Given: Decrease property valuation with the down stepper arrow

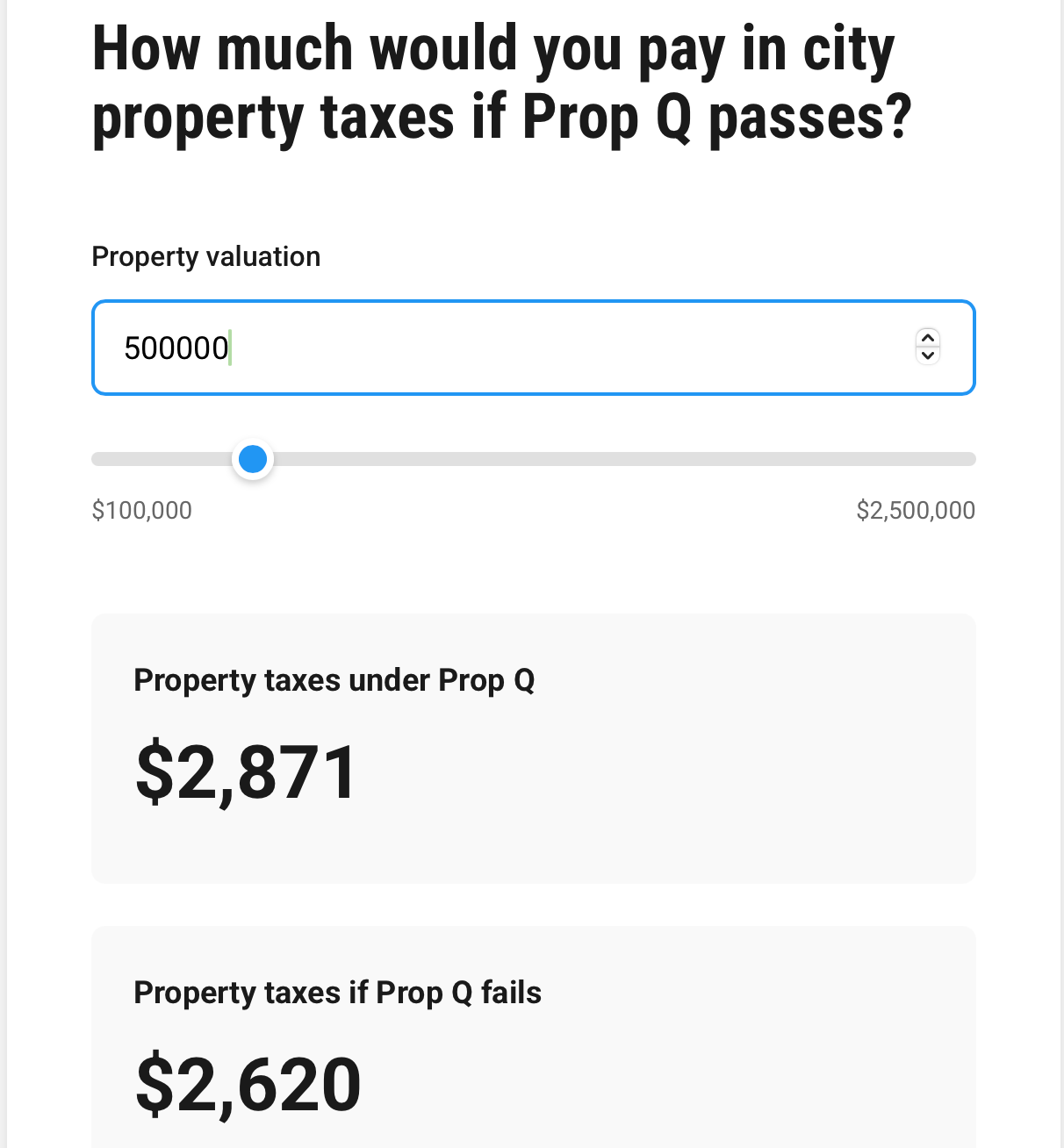Looking at the screenshot, I should (x=928, y=355).
